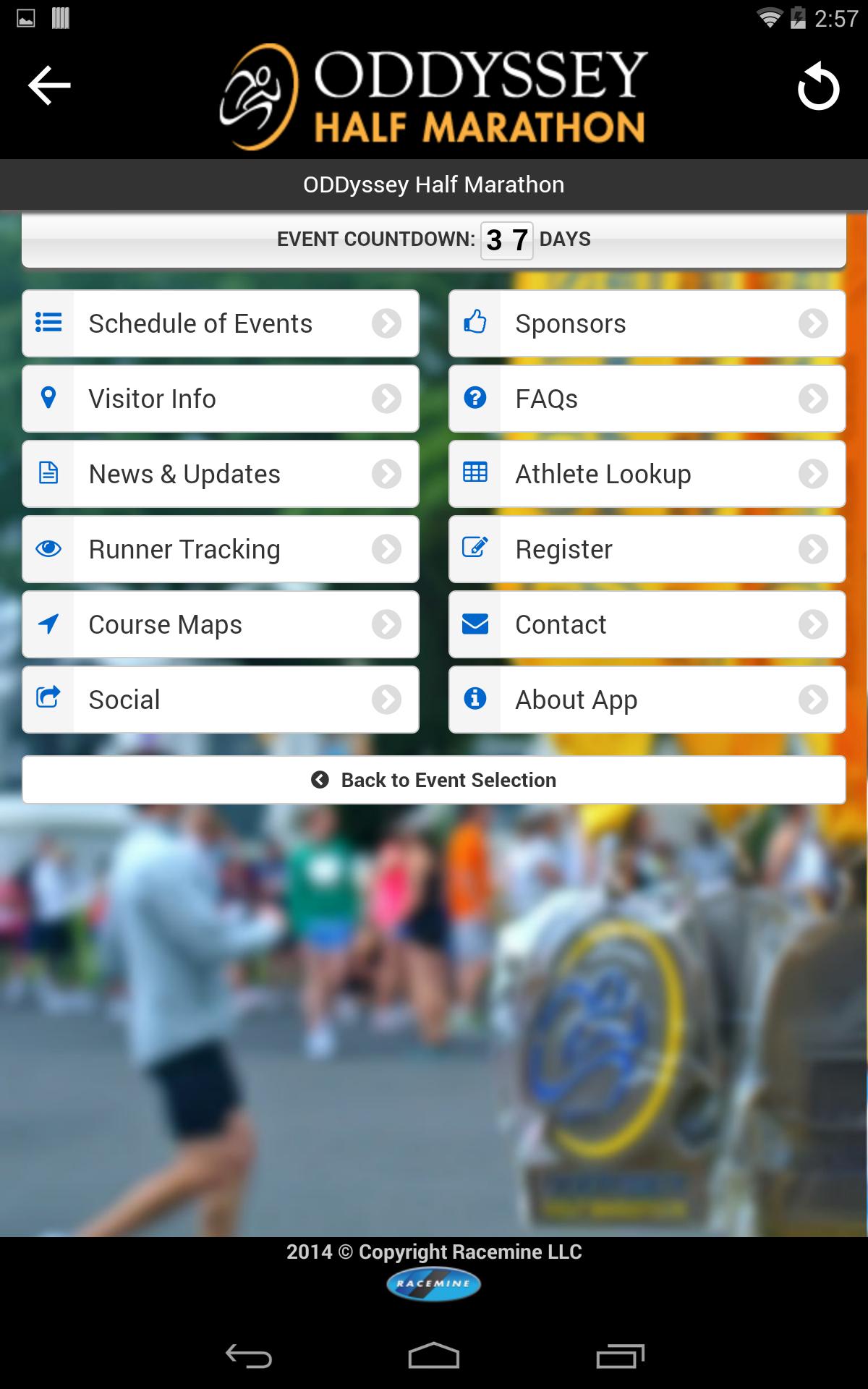Click the back arrow in the header
Image resolution: width=868 pixels, height=1389 pixels.
coord(49,84)
